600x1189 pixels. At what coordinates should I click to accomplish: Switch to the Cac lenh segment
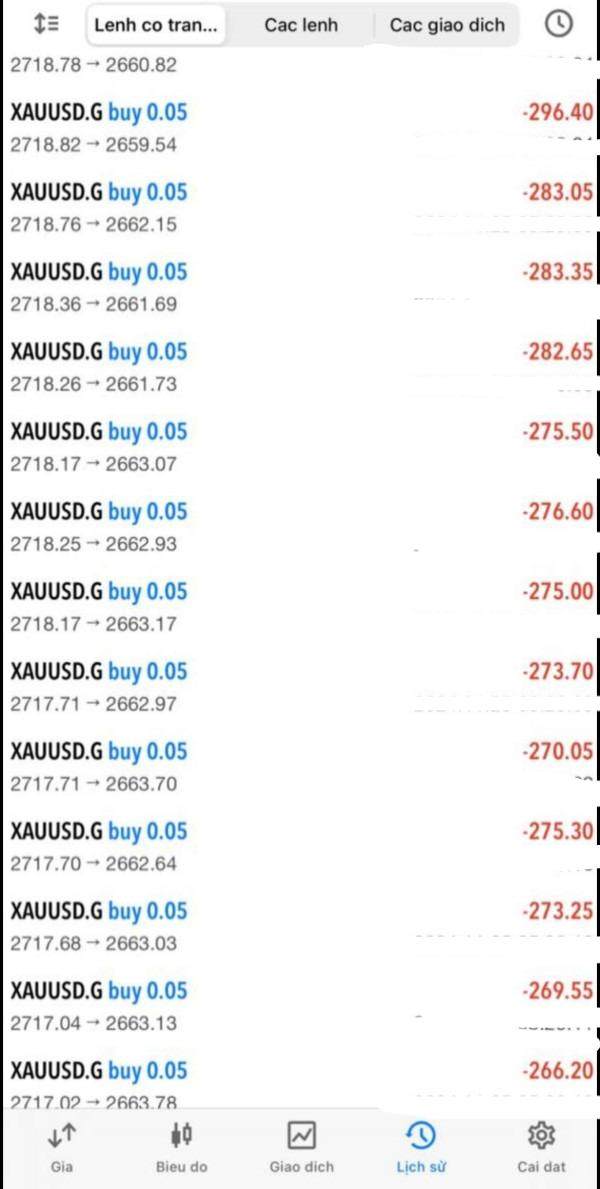pyautogui.click(x=300, y=25)
